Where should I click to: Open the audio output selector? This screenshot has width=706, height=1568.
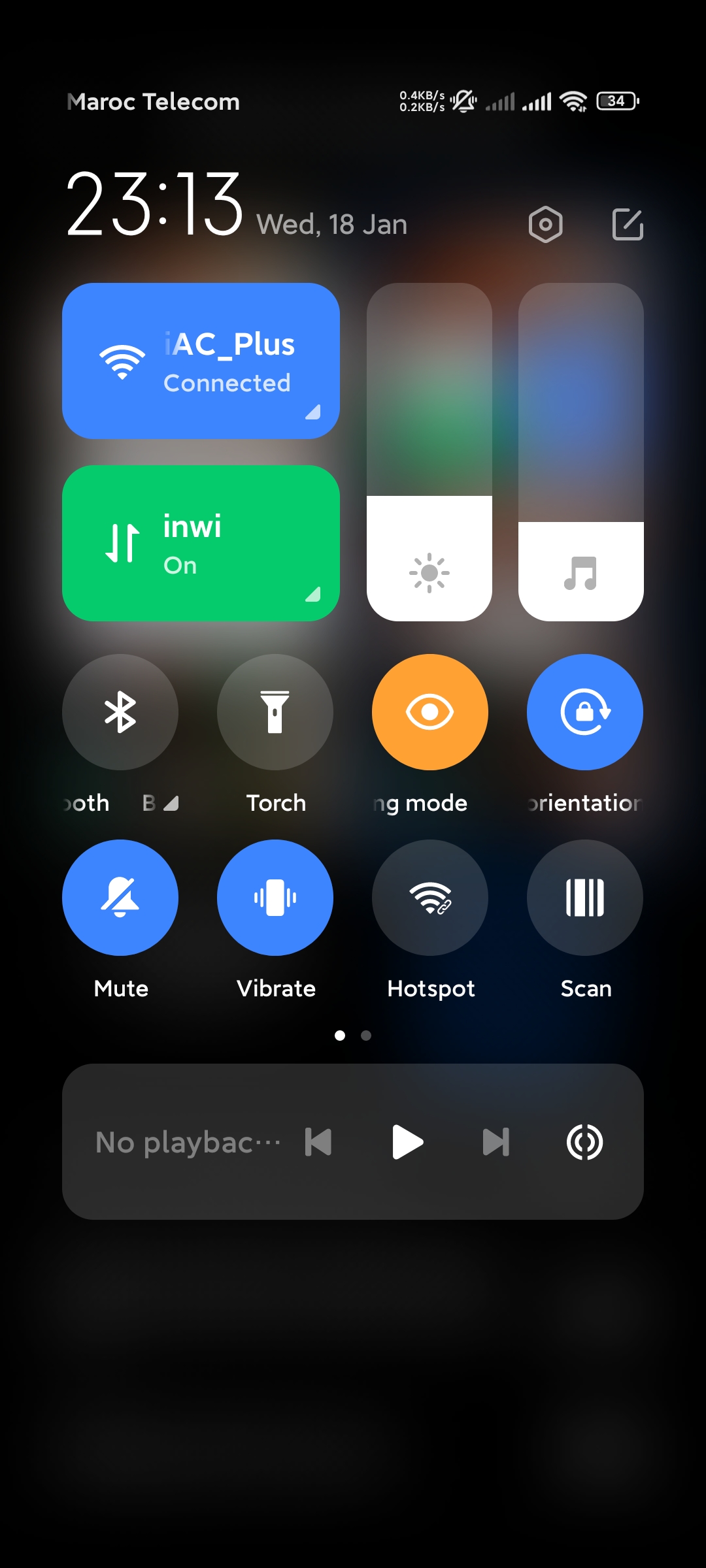point(584,1142)
